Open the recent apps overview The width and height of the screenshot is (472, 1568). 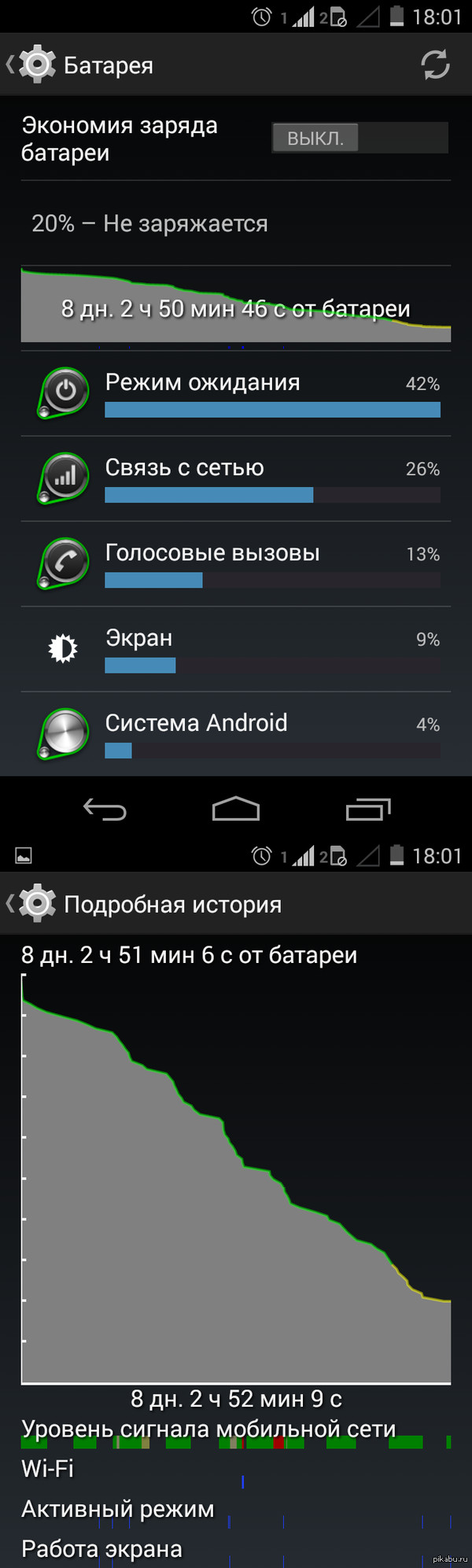tap(367, 809)
